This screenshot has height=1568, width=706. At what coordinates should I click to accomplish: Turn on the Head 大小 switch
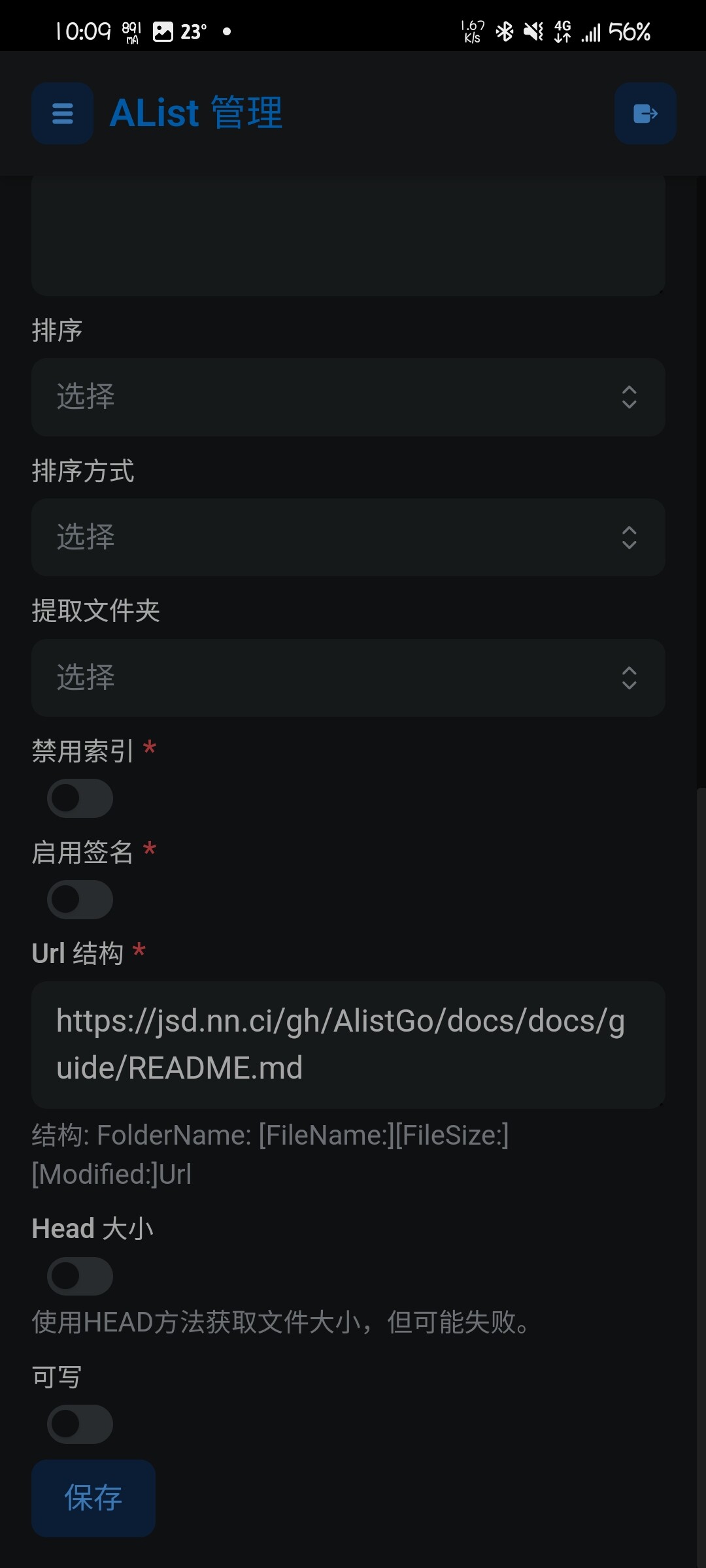[80, 1276]
